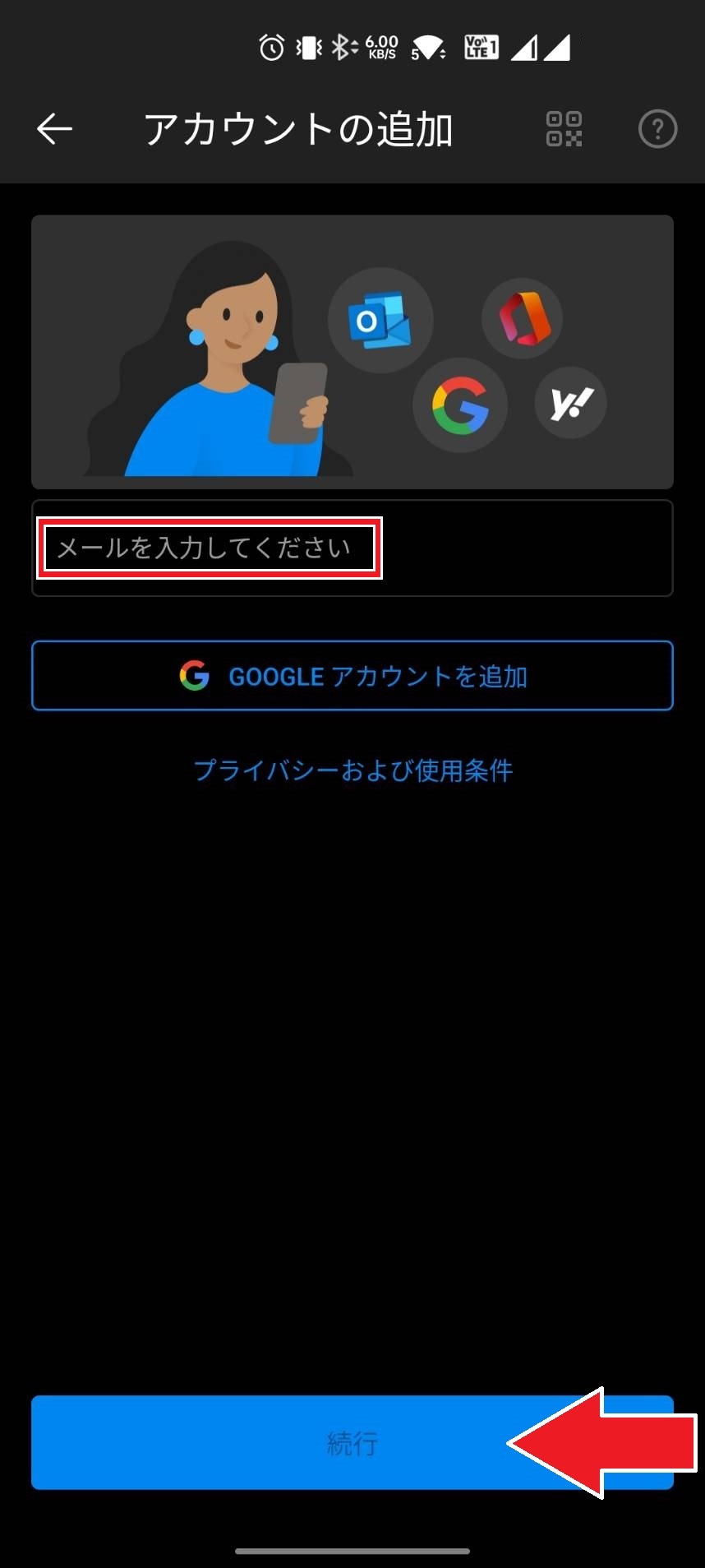Open プライバシーおよび使用条件 link
The width and height of the screenshot is (705, 1568).
click(353, 770)
